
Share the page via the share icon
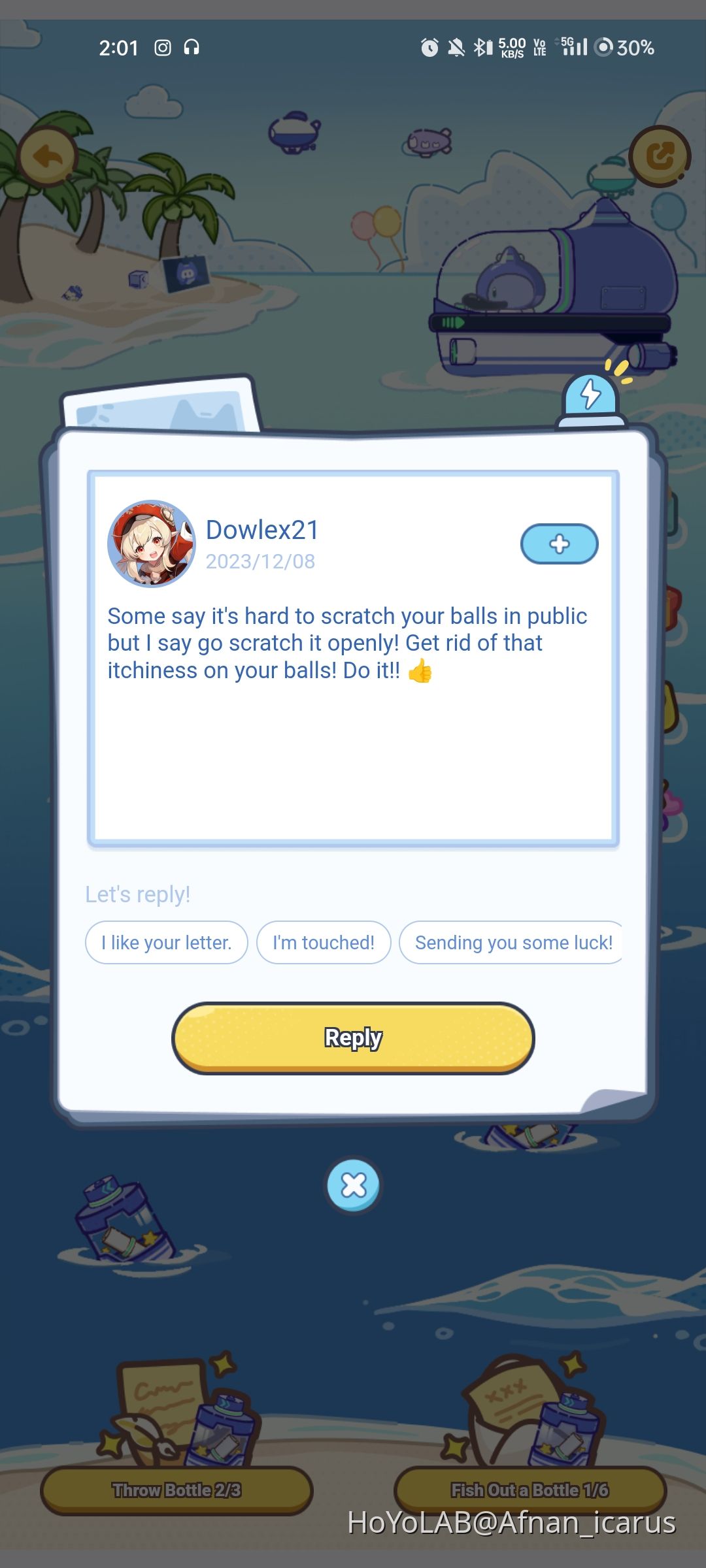[659, 157]
